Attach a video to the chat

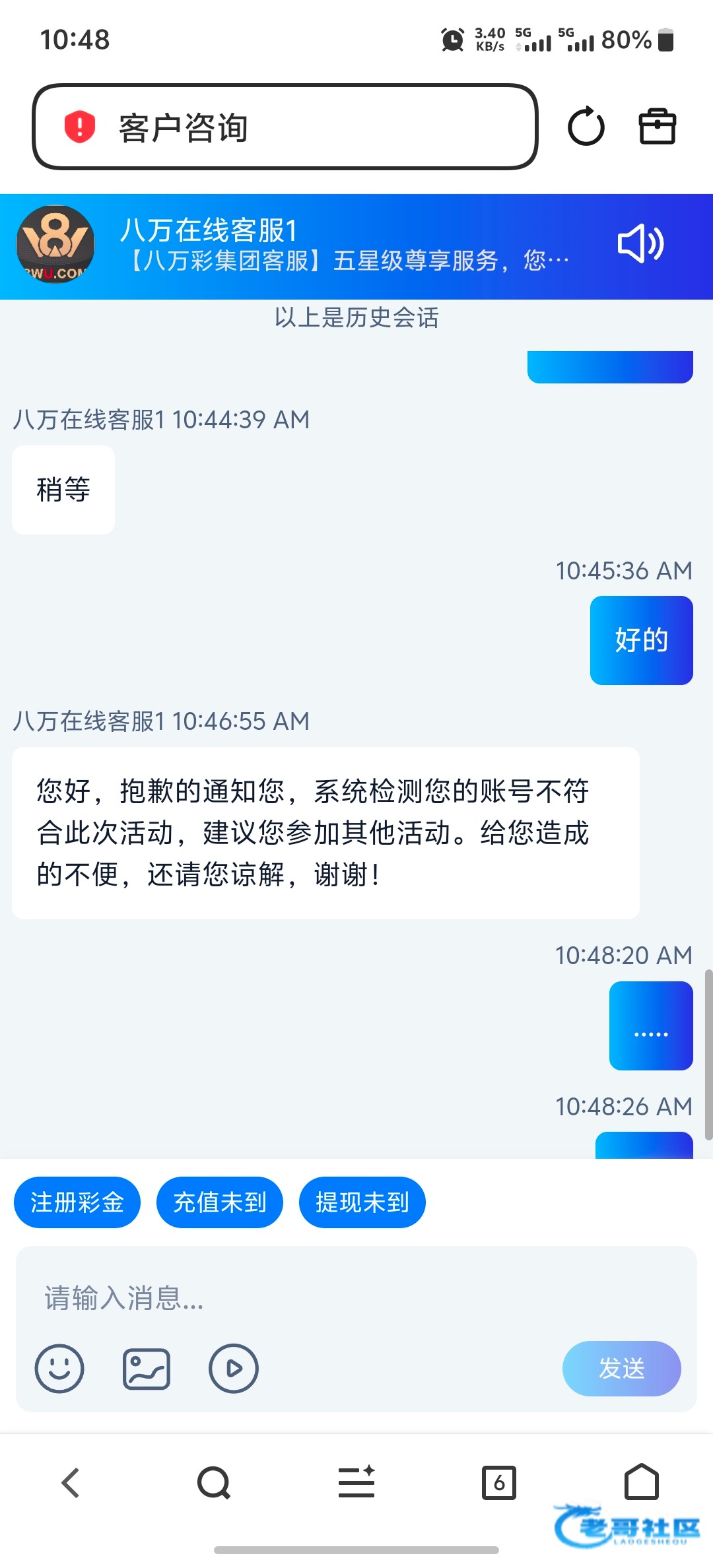click(x=234, y=1369)
